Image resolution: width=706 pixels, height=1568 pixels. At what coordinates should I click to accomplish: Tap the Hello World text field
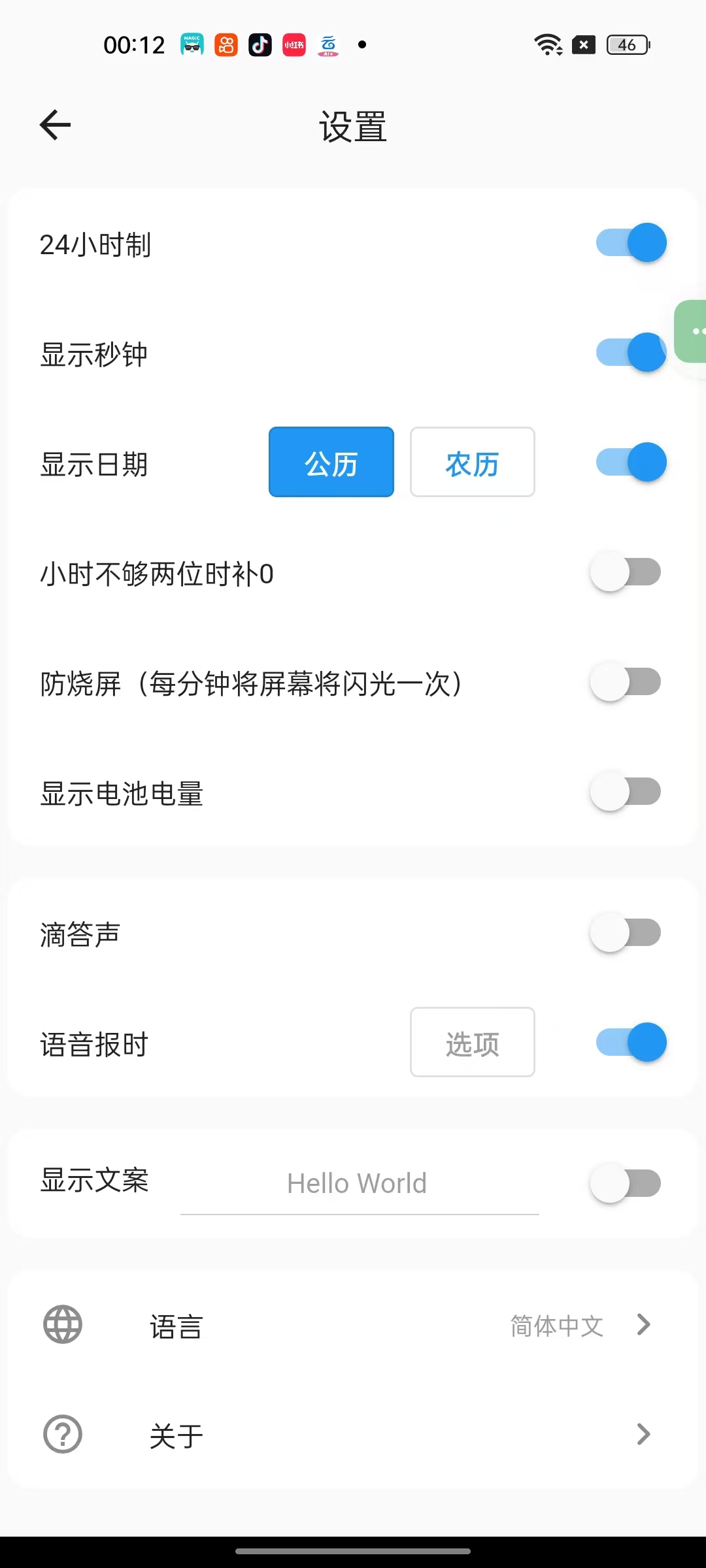click(358, 1184)
